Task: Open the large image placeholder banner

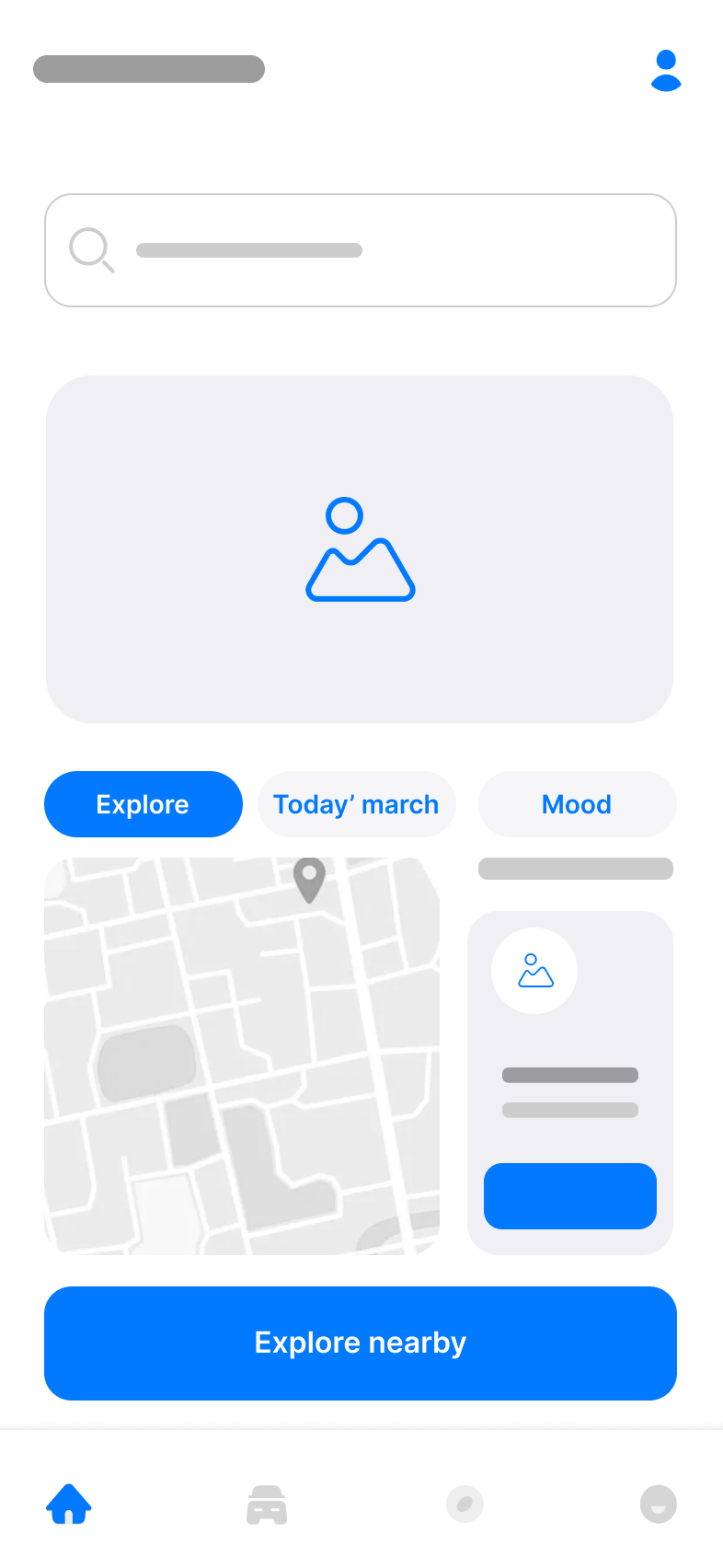Action: point(360,549)
